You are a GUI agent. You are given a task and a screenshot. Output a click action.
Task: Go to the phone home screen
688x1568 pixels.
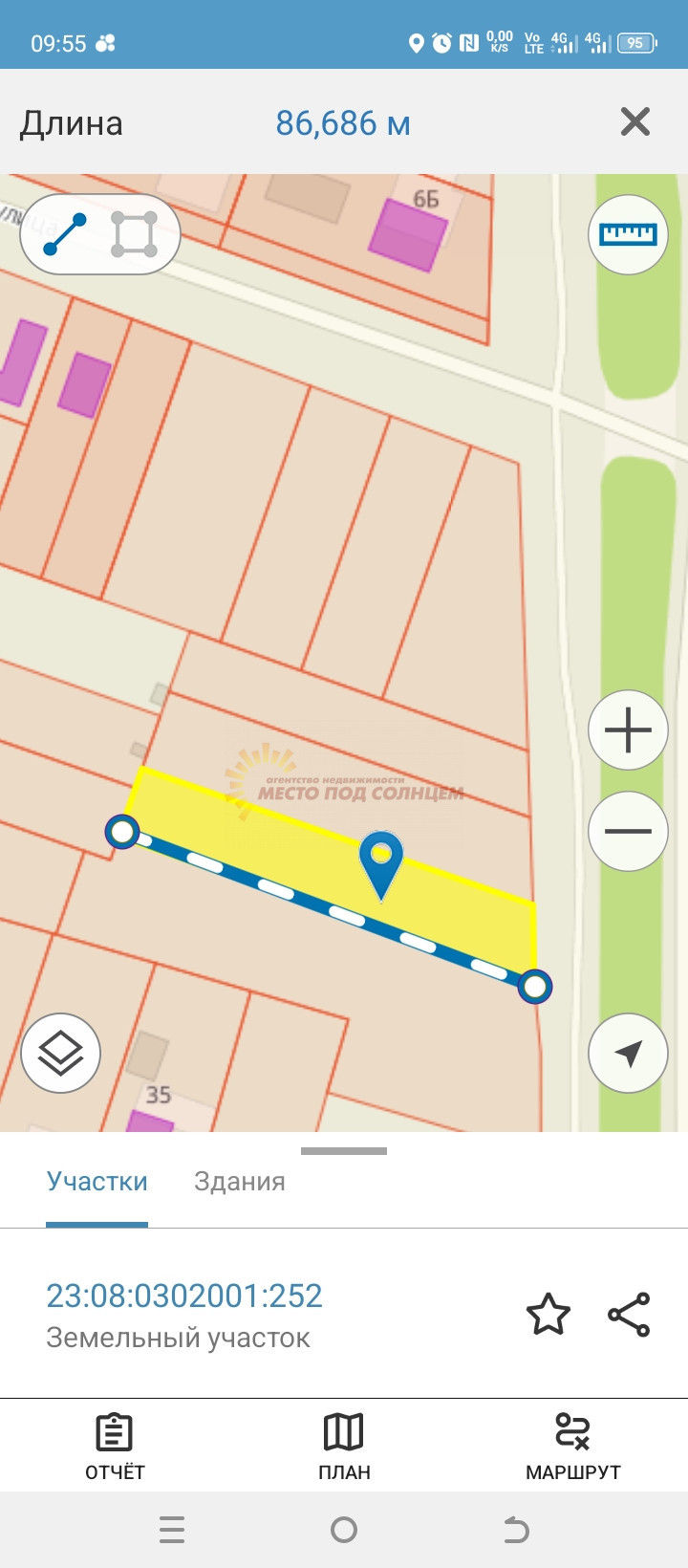pyautogui.click(x=344, y=1531)
